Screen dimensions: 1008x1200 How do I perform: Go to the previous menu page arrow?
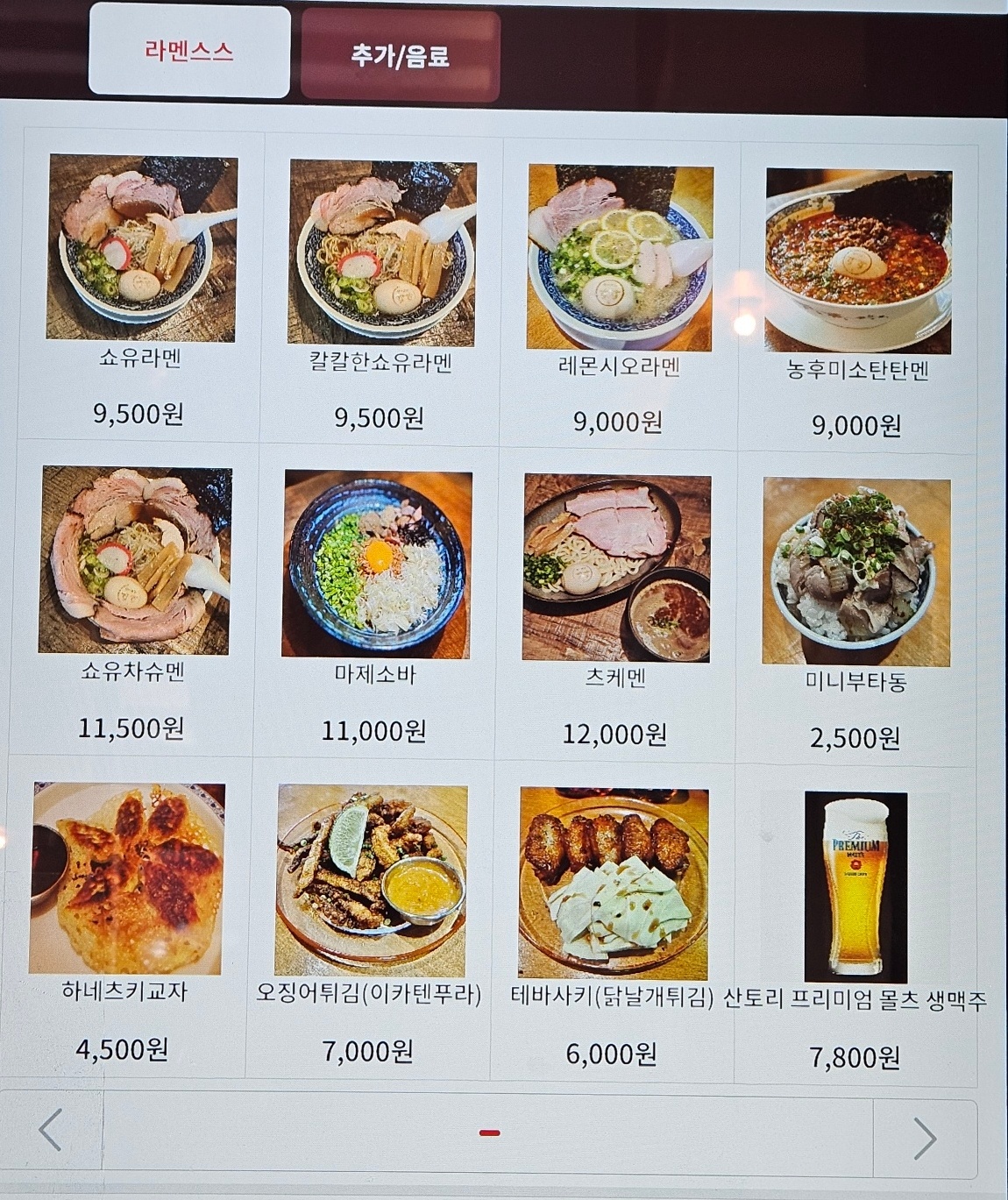pos(51,1130)
